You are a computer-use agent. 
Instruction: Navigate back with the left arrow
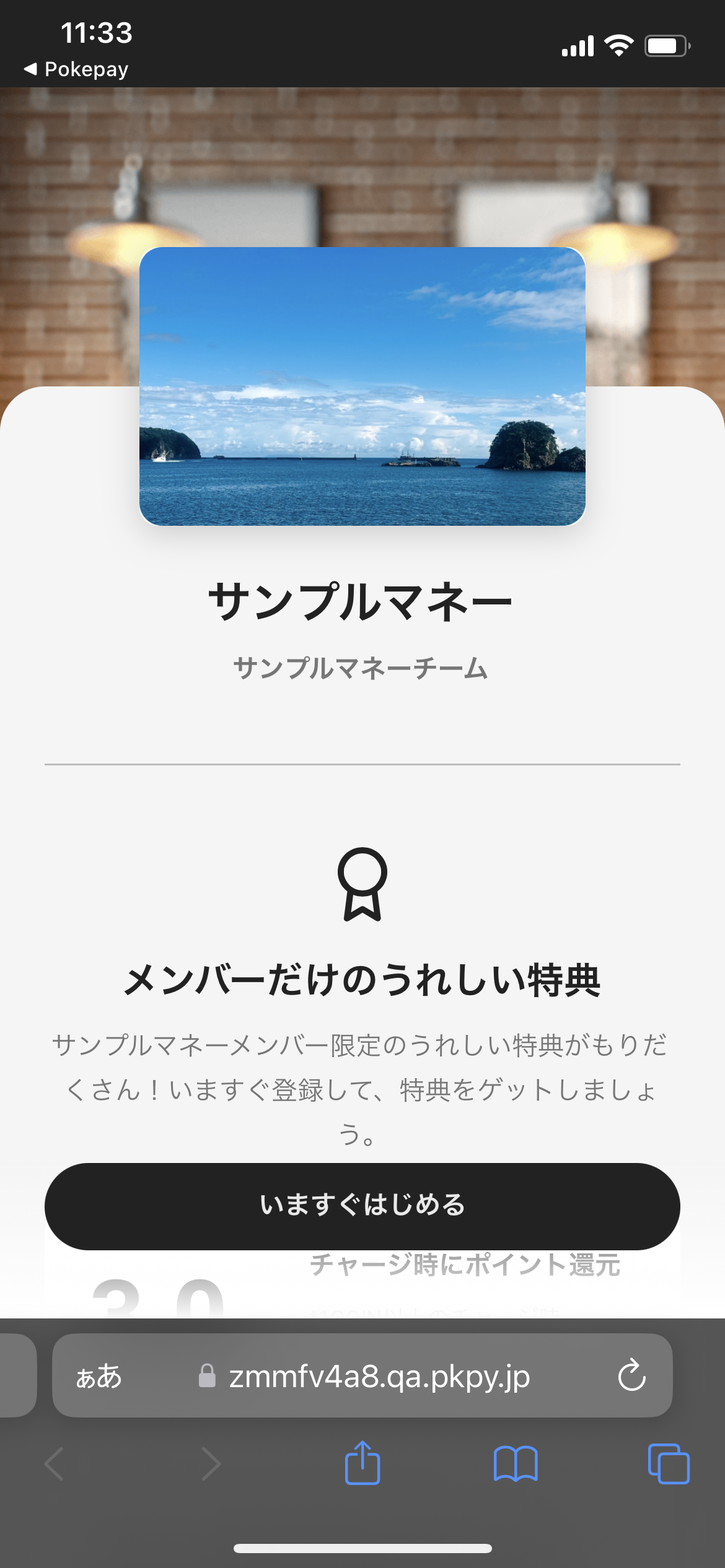pyautogui.click(x=55, y=1463)
